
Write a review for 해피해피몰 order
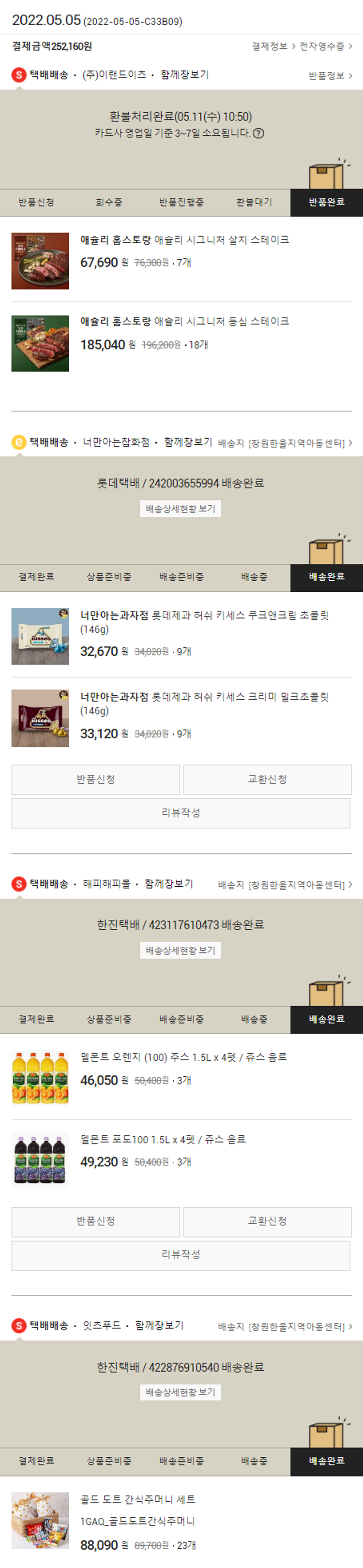tap(181, 1255)
